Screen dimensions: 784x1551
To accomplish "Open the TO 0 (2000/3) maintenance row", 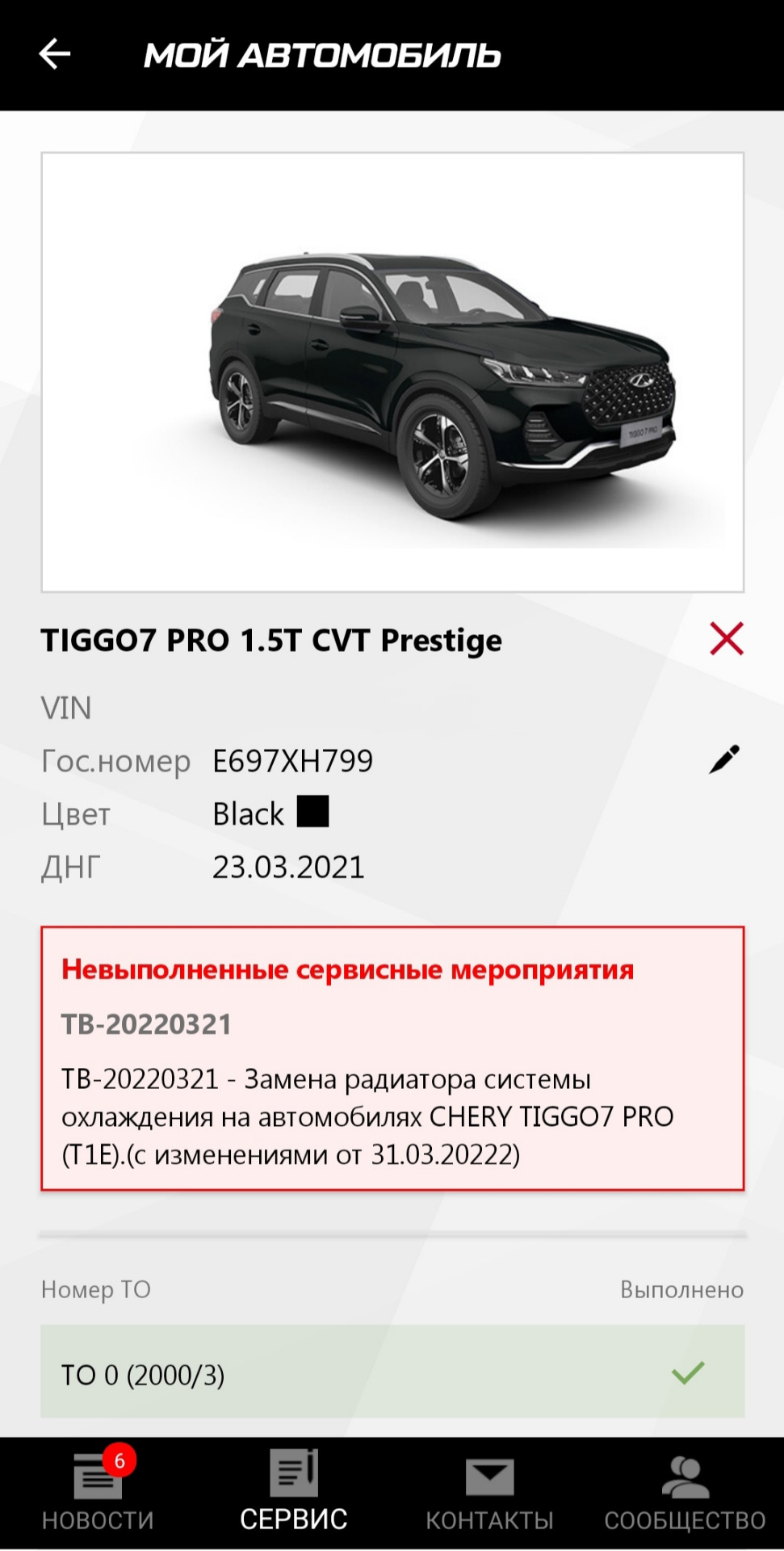I will (x=392, y=1374).
